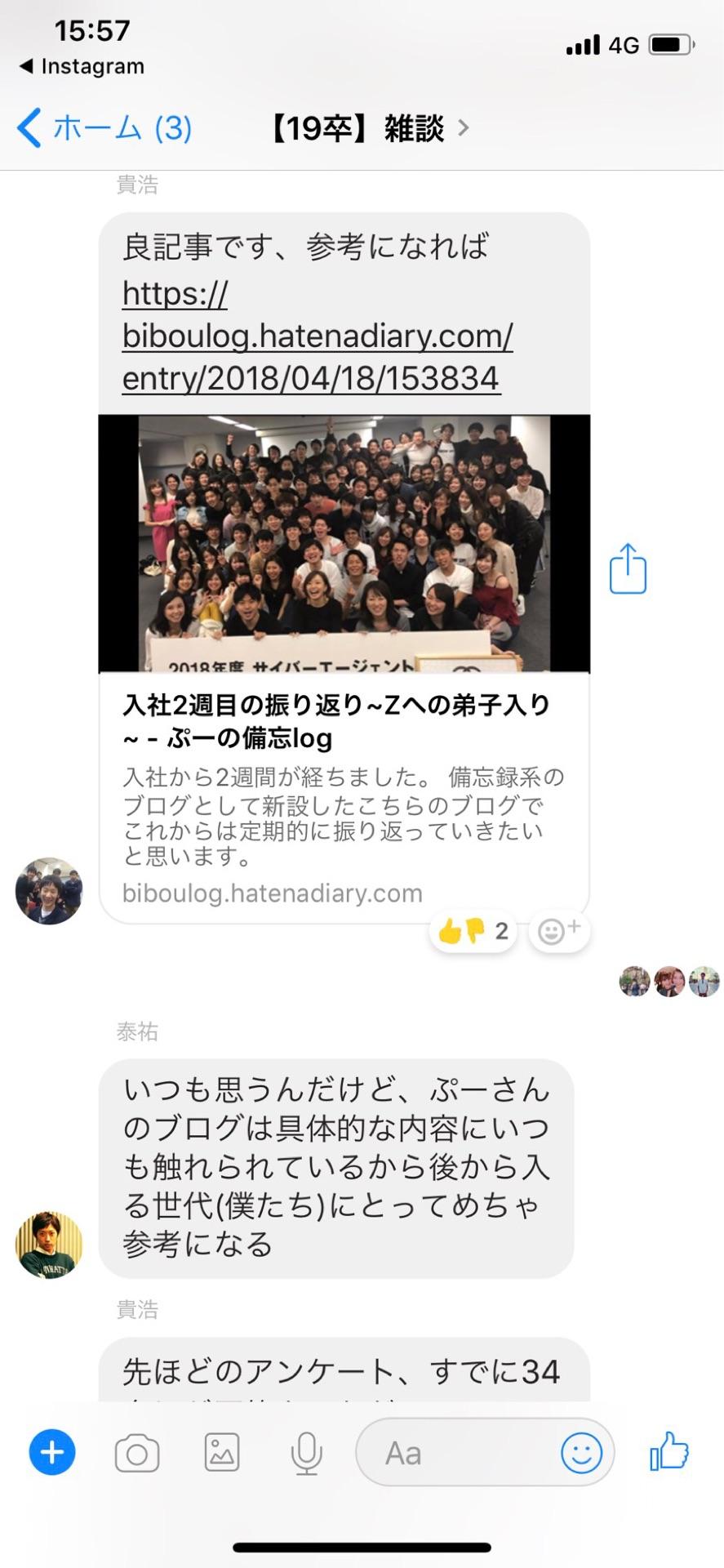
Task: Open the camera to take a photo
Action: [137, 1453]
